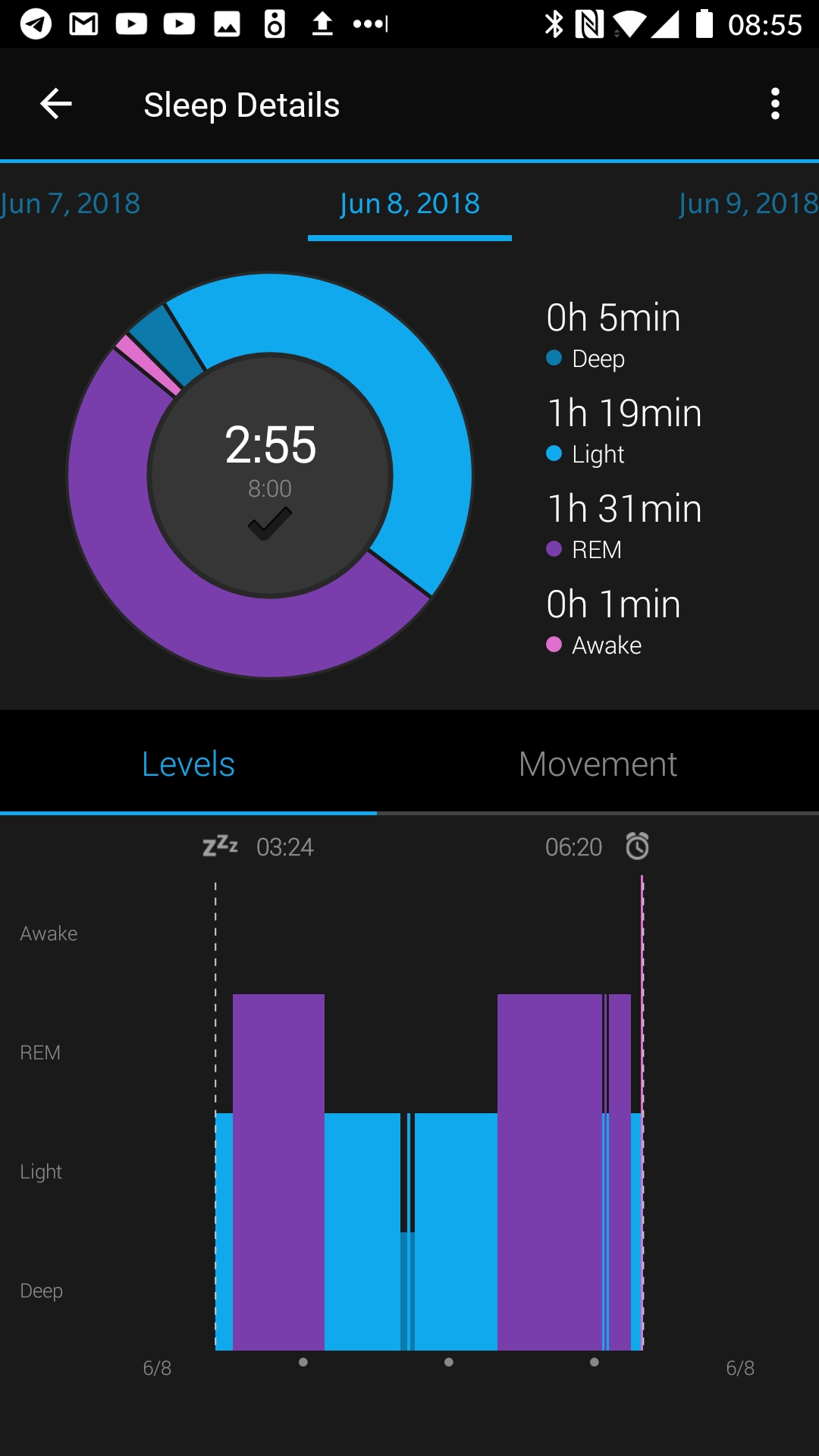Screen dimensions: 819x1456
Task: Go back from Sleep Details
Action: pyautogui.click(x=56, y=104)
